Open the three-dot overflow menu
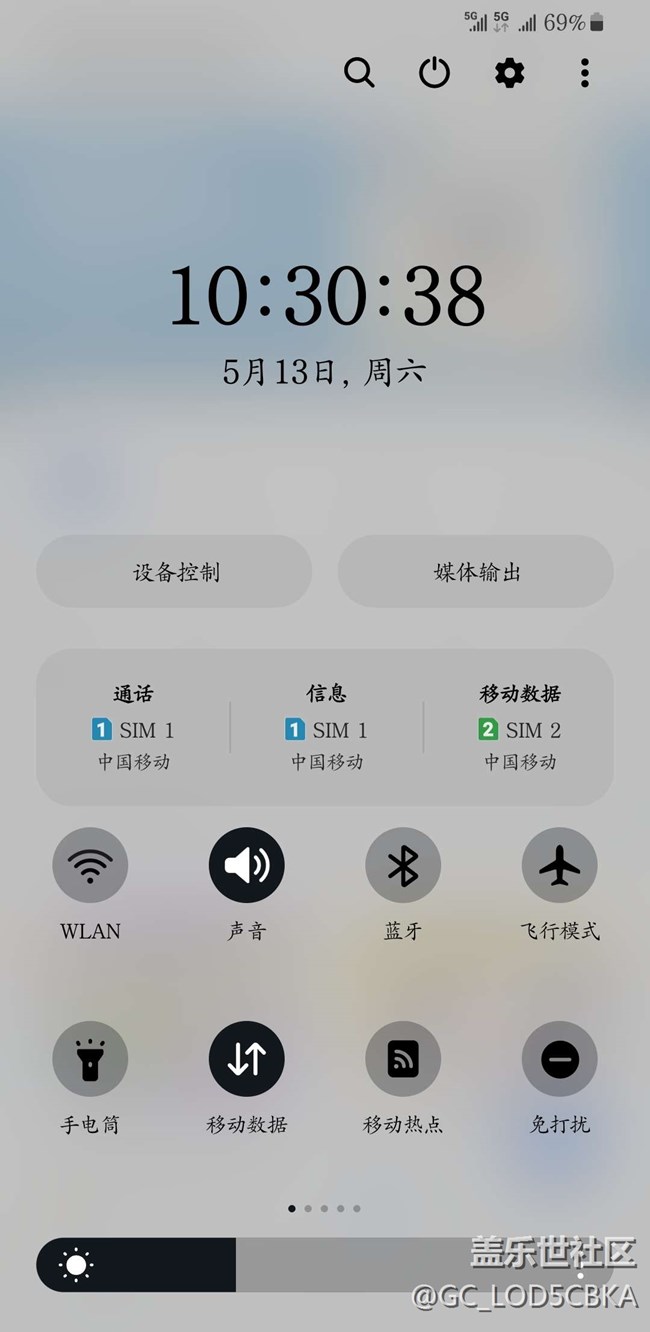 click(585, 73)
